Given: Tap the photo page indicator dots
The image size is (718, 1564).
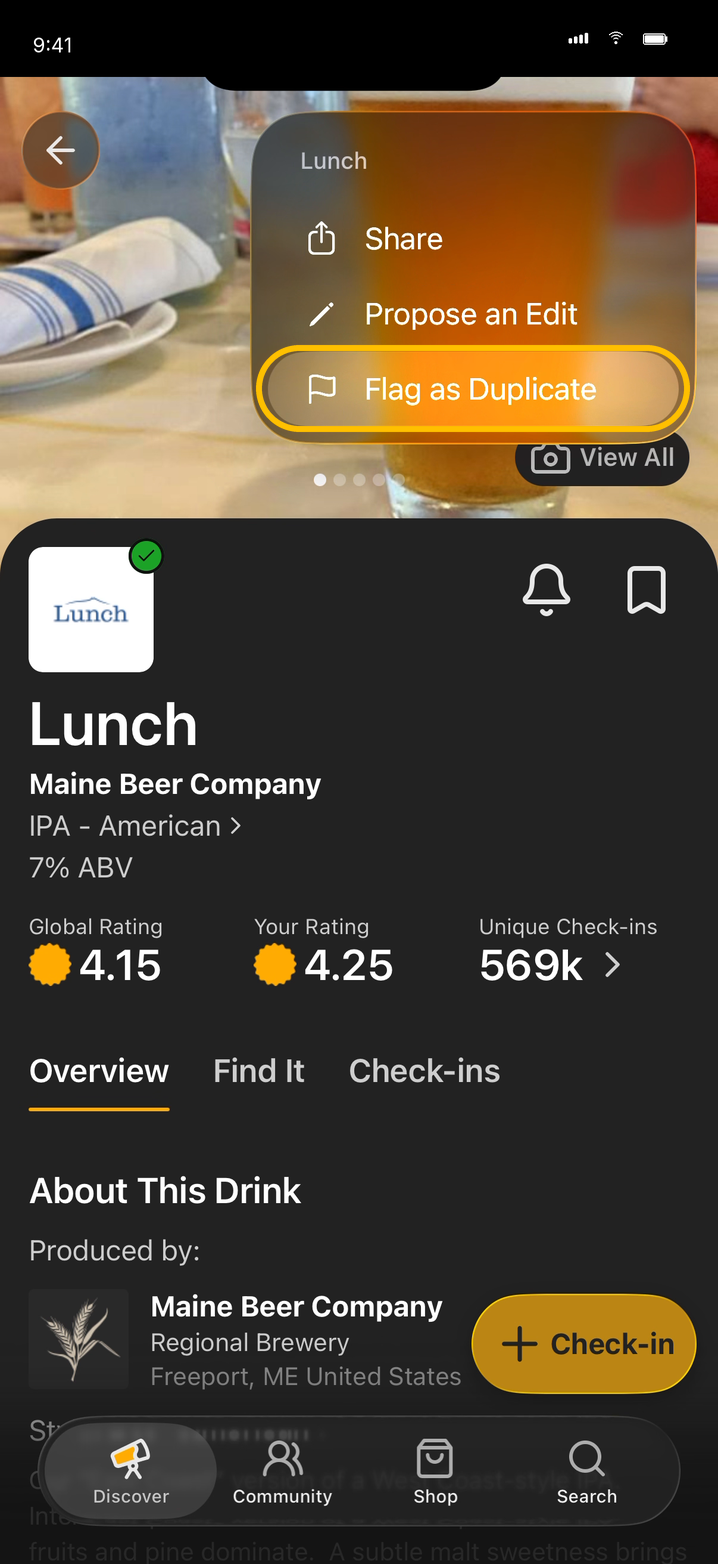Looking at the screenshot, I should 359,480.
